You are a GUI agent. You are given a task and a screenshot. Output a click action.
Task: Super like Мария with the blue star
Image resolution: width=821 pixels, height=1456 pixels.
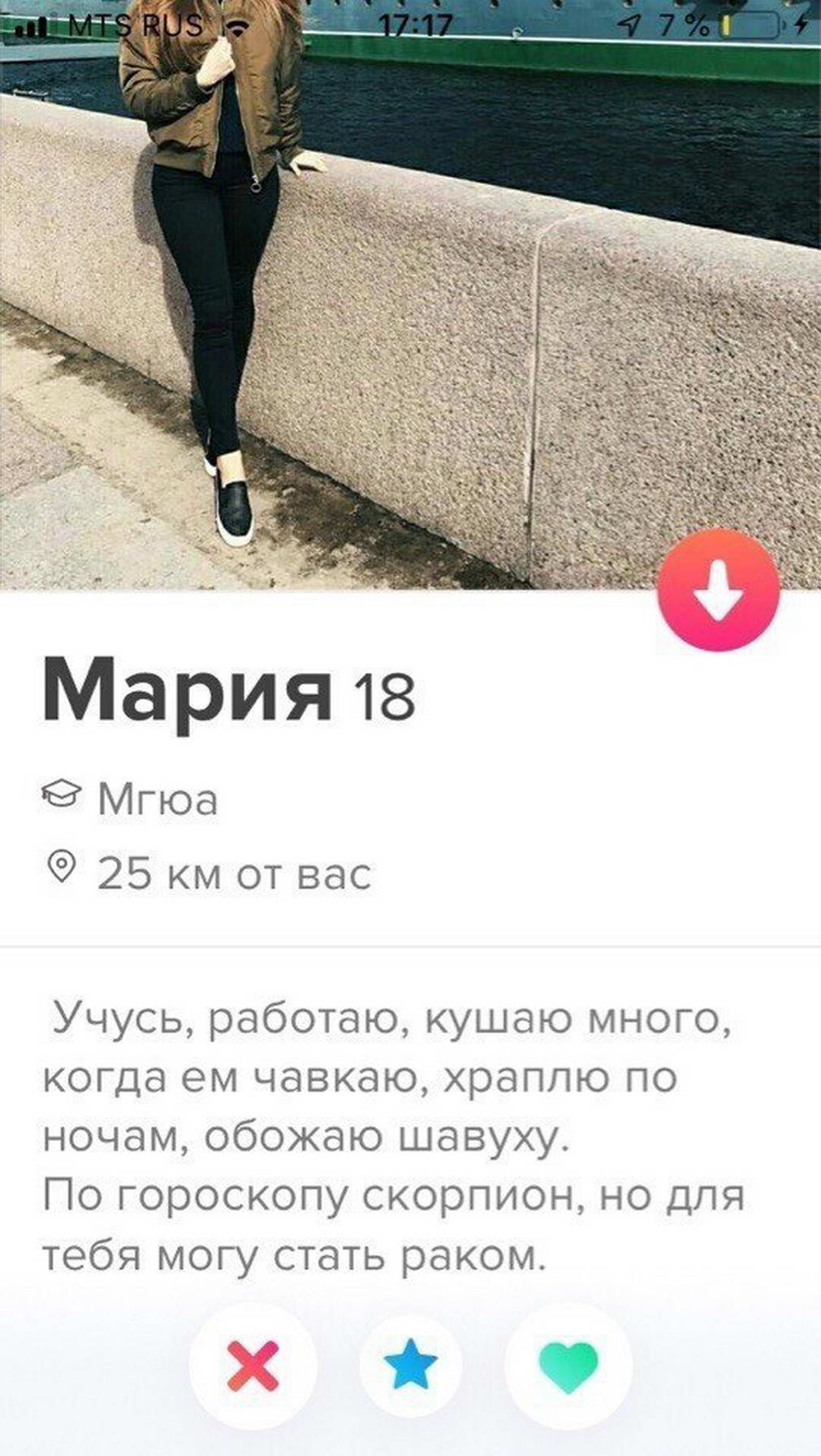tap(411, 1365)
